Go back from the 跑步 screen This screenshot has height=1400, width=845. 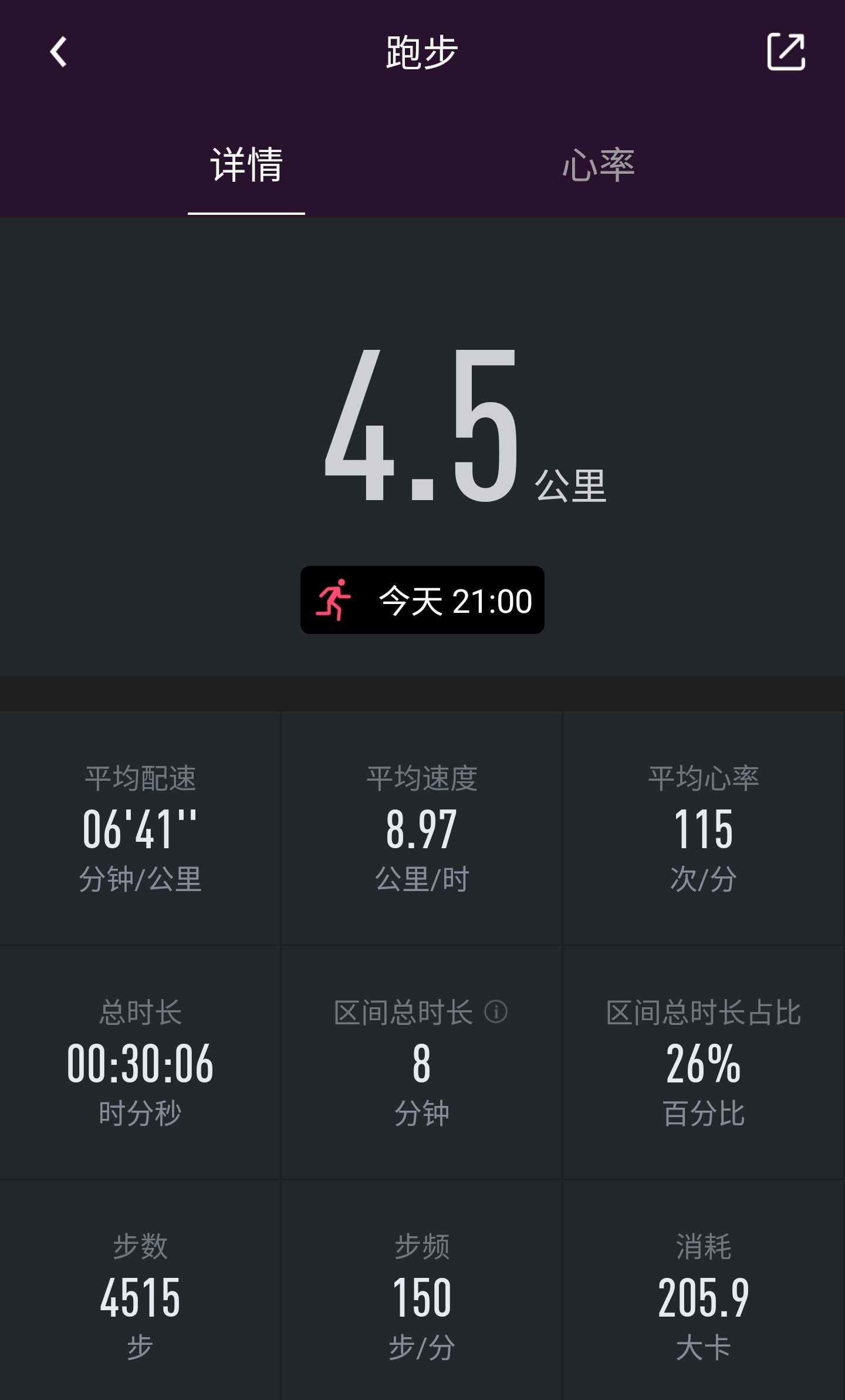point(59,52)
